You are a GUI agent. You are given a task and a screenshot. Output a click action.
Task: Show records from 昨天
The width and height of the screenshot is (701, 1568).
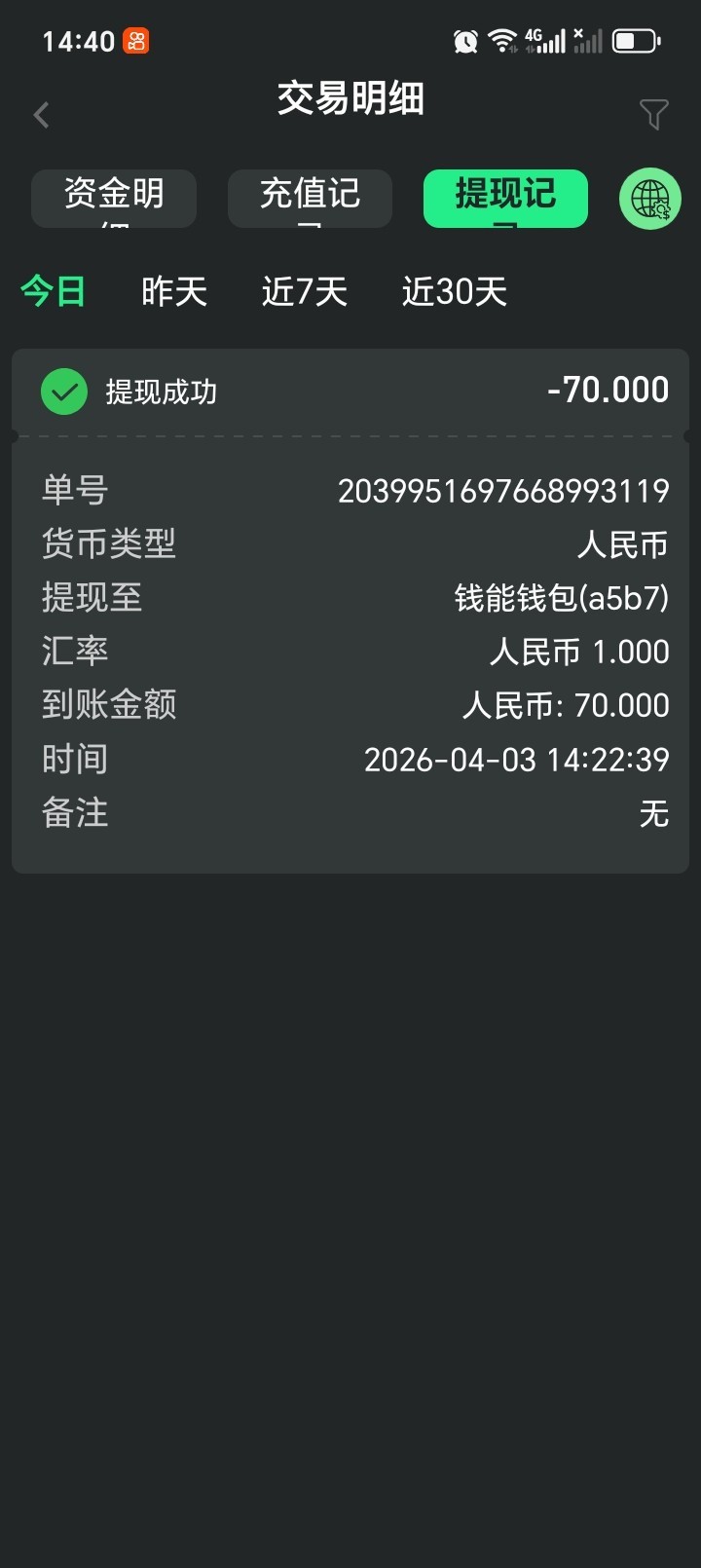click(x=174, y=291)
